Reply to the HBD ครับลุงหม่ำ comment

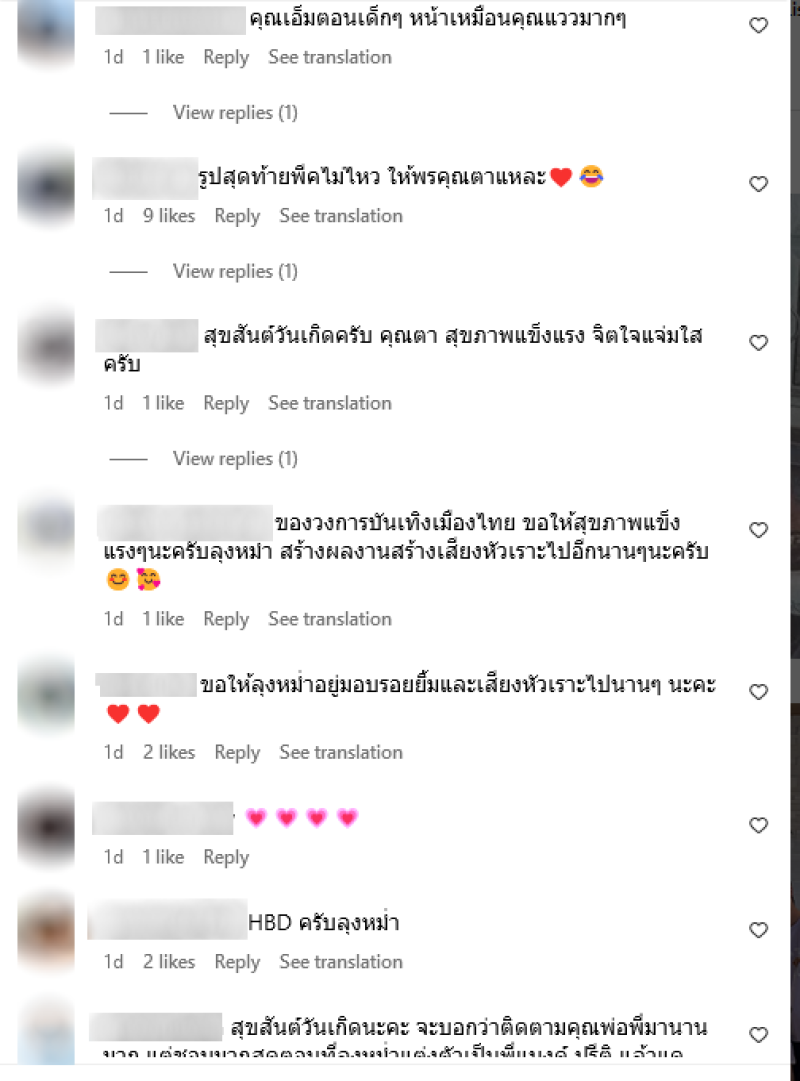237,962
